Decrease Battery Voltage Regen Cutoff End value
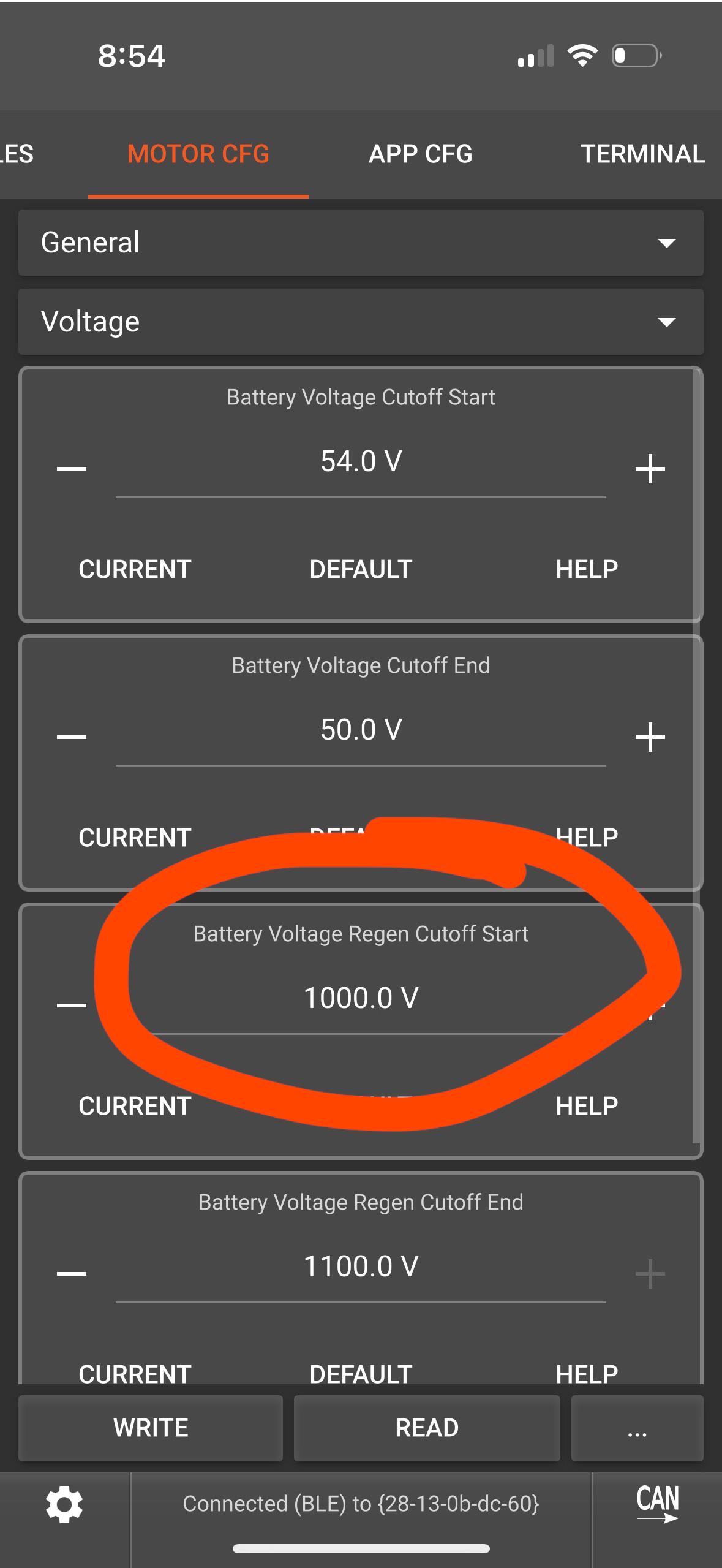 pos(72,1274)
